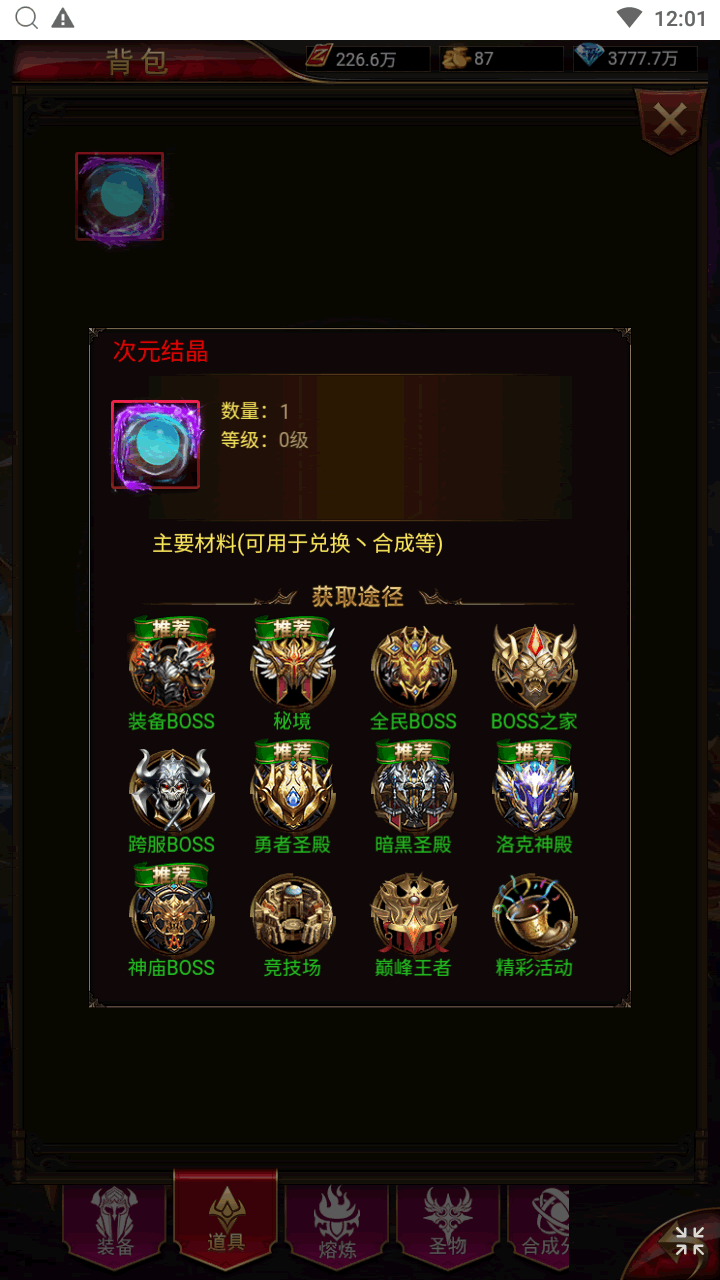This screenshot has height=1280, width=720.
Task: Select the 次元结晶 item in the backpack
Action: [119, 196]
